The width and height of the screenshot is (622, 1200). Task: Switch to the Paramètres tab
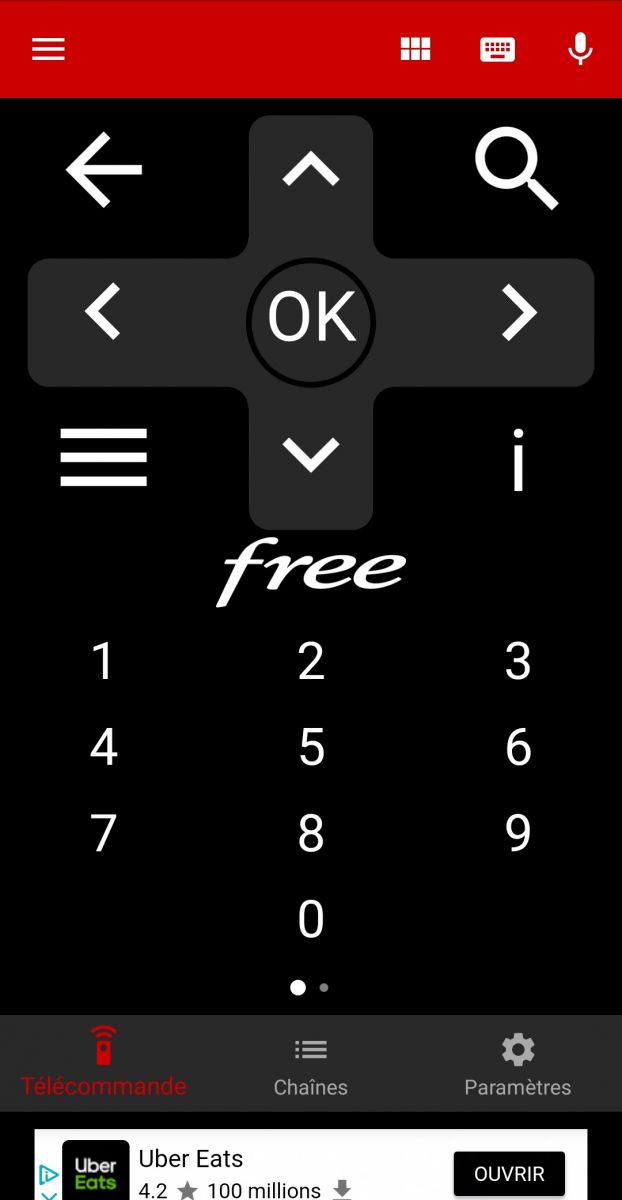pos(517,1067)
